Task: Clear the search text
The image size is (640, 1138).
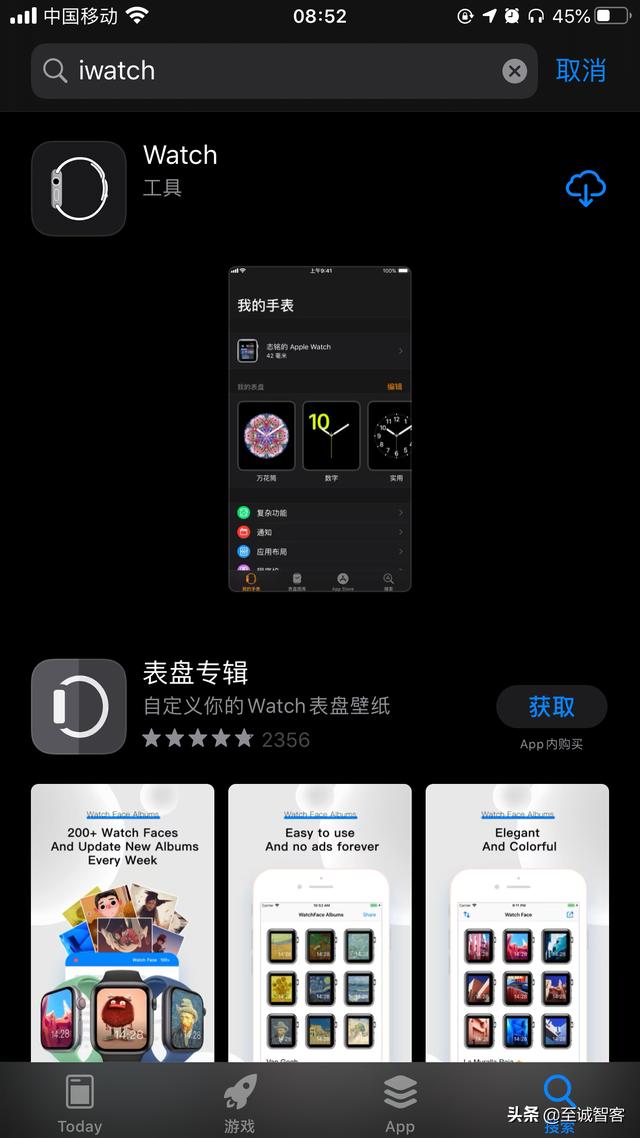Action: pos(514,71)
